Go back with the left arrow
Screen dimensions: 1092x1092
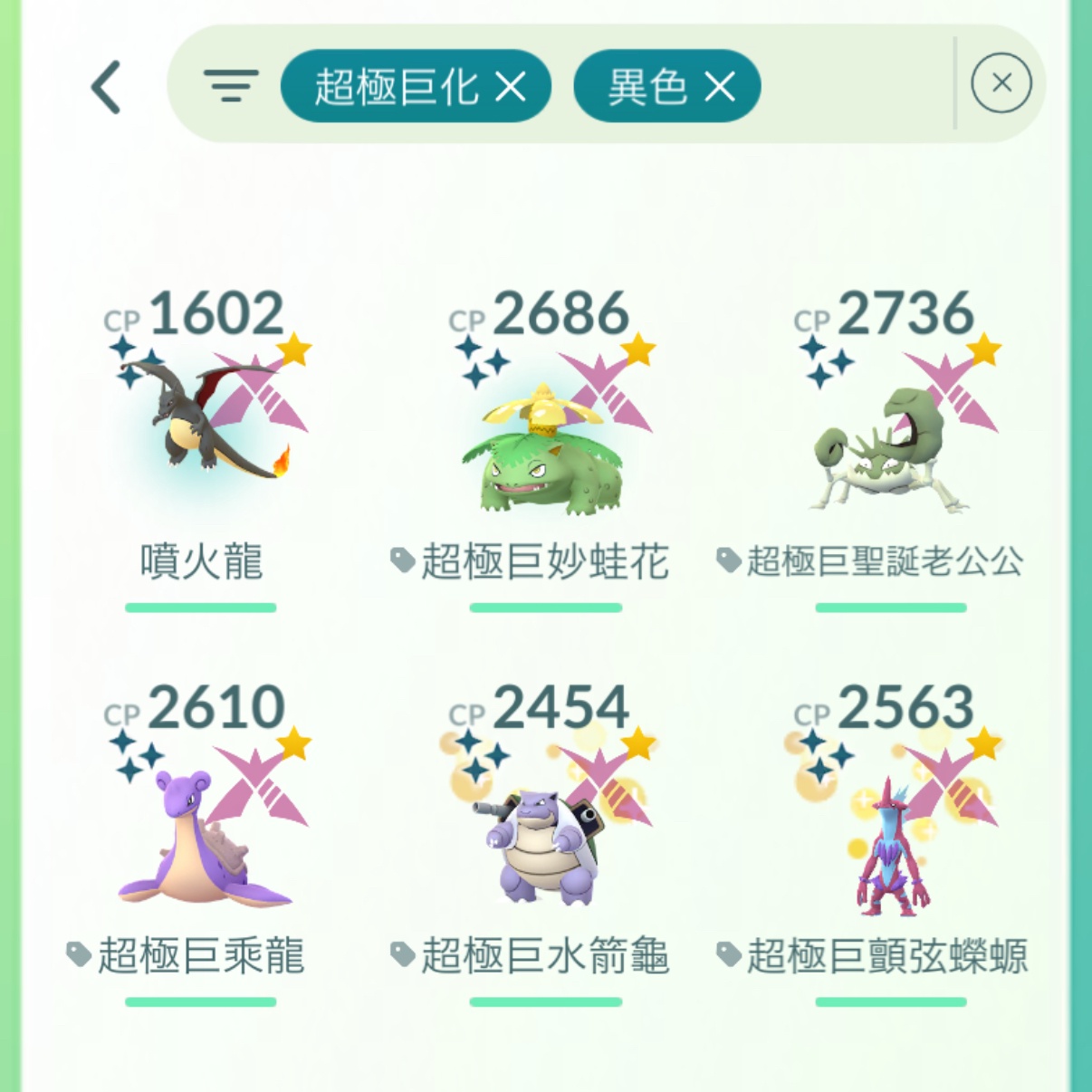click(107, 88)
